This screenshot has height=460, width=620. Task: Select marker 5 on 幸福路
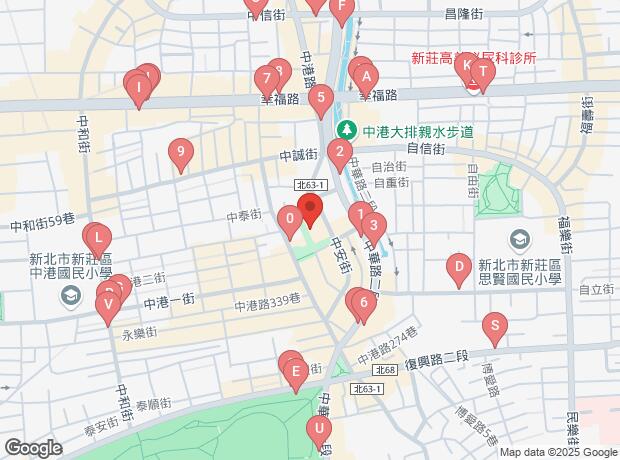320,100
